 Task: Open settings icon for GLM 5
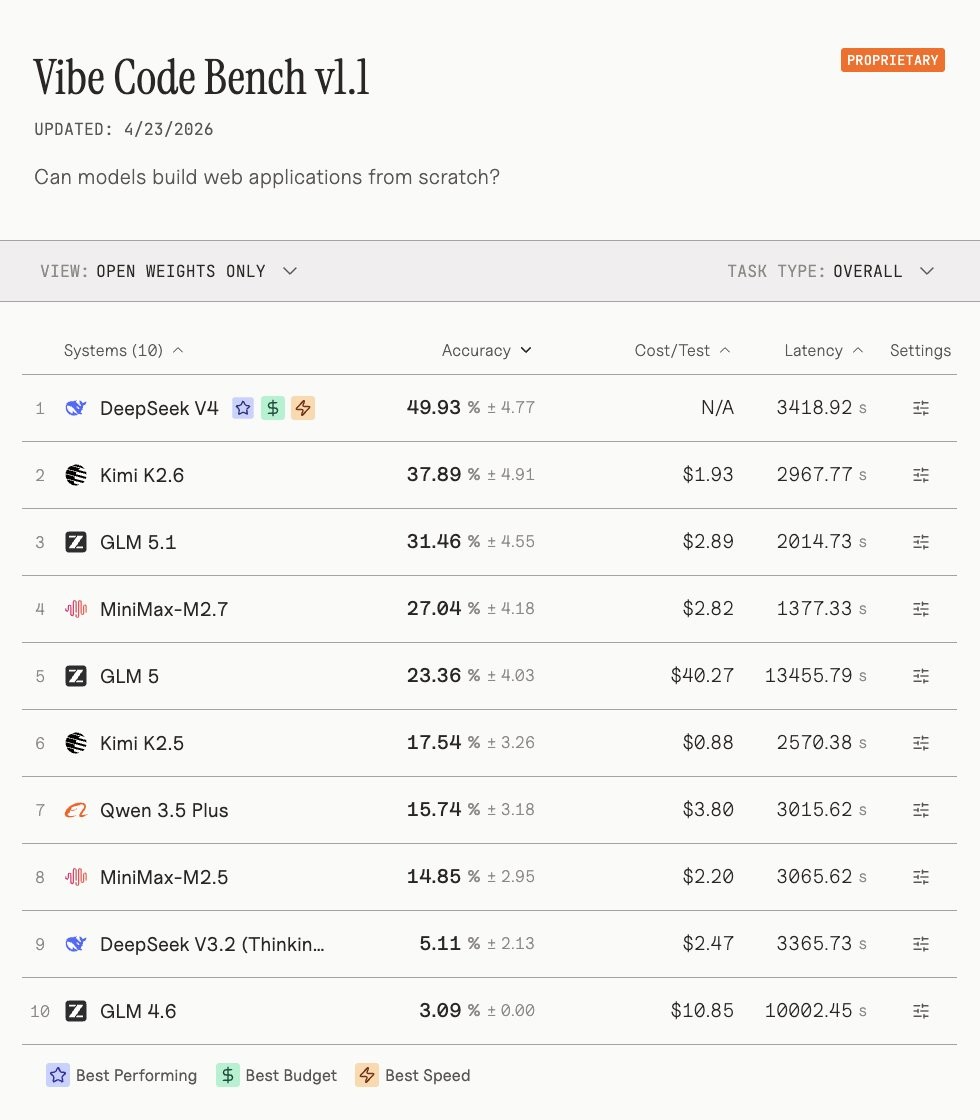921,676
